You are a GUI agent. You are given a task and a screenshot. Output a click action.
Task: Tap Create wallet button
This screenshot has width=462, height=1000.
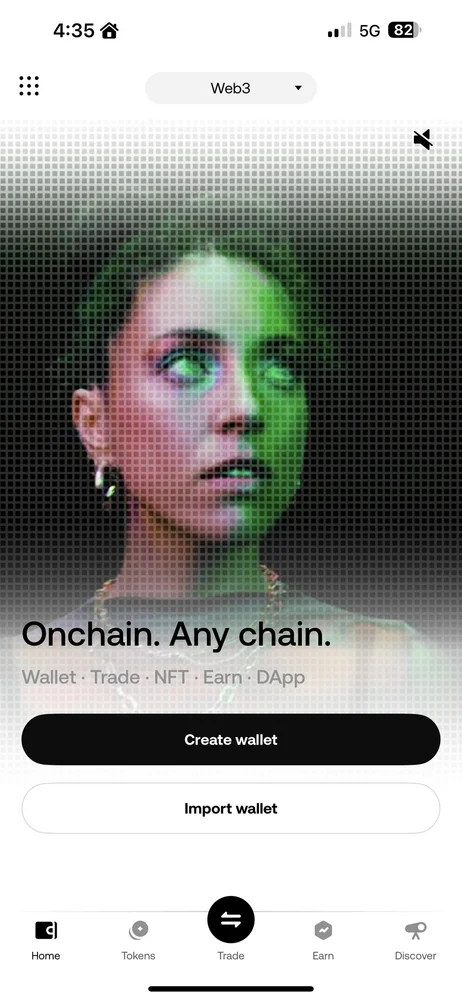231,739
